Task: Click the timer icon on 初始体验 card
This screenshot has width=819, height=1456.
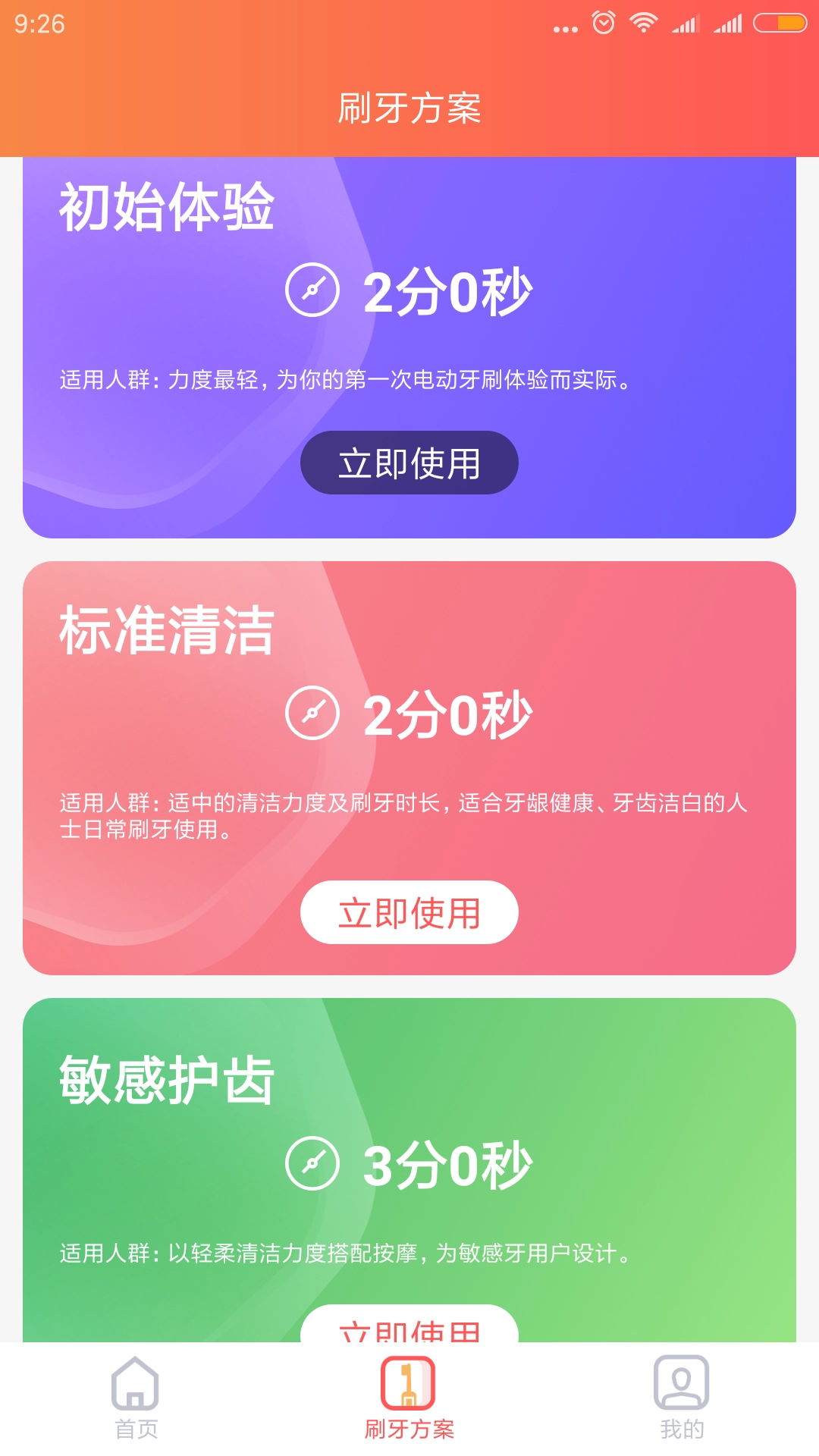Action: coord(313,290)
